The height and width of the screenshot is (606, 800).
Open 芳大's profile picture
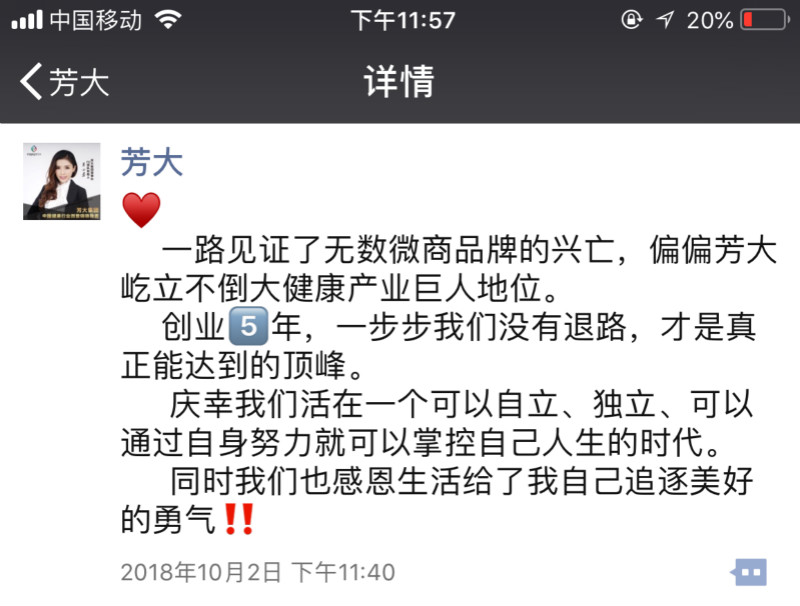[61, 181]
